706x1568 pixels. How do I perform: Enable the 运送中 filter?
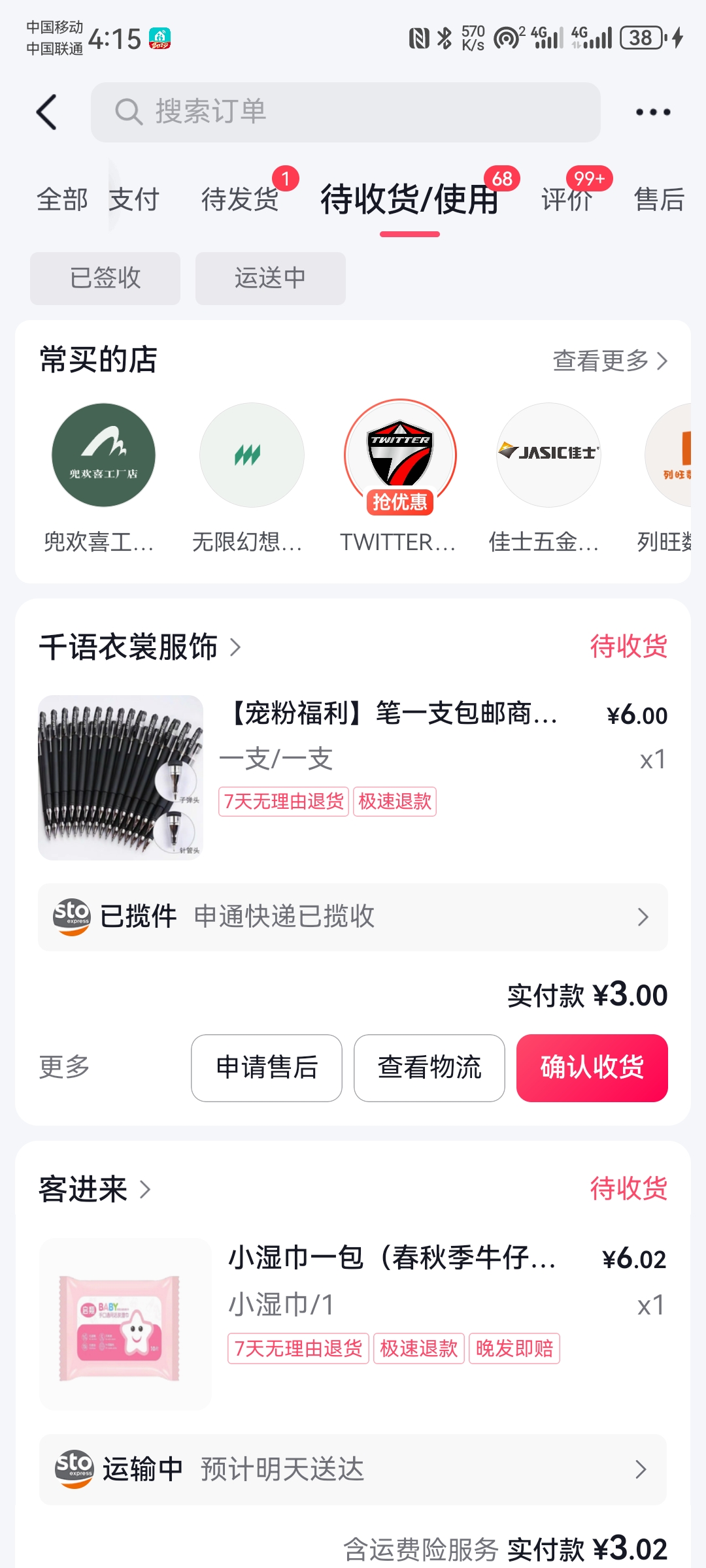[x=270, y=278]
